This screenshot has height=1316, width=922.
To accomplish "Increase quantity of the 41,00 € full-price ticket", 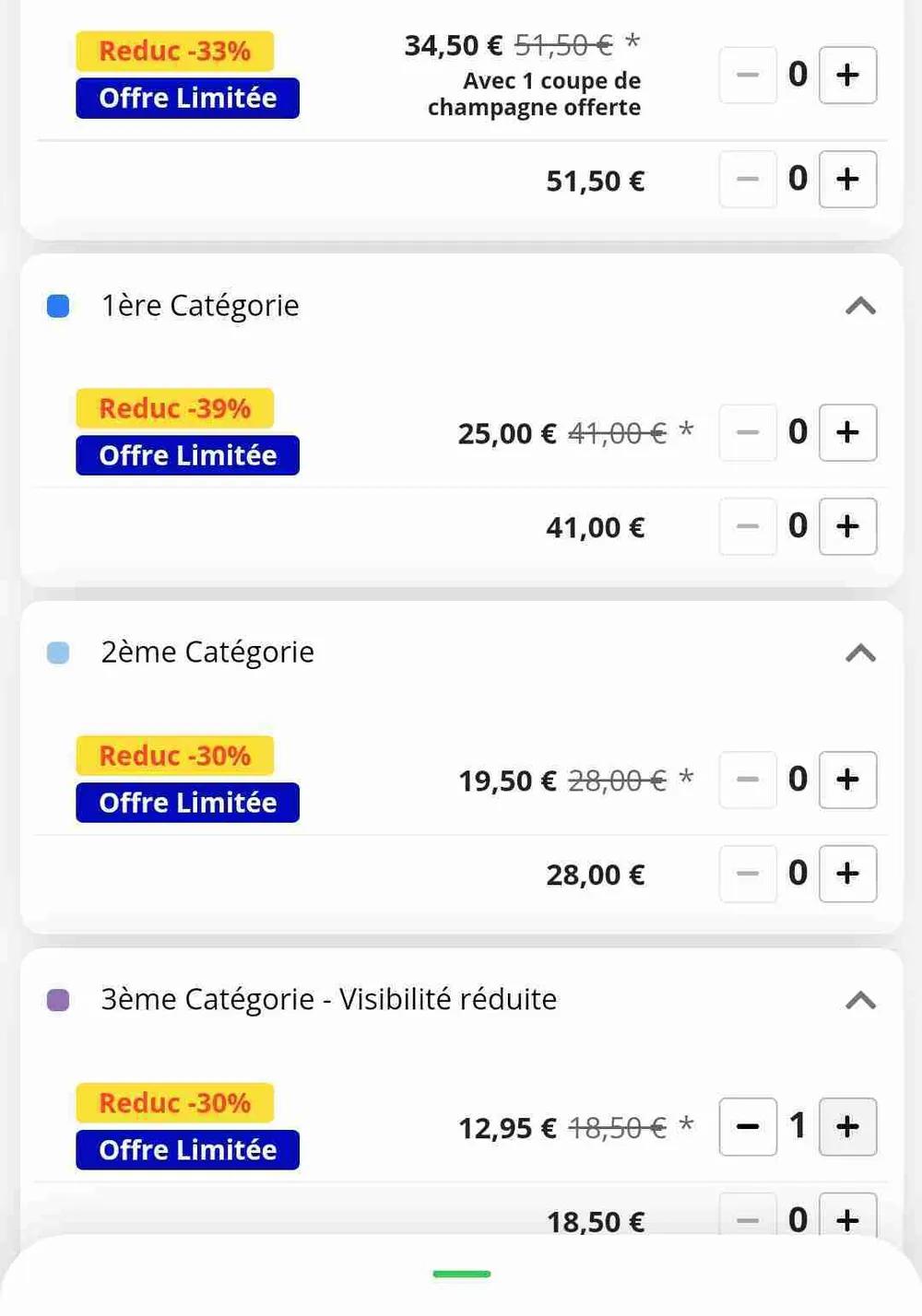I will click(847, 526).
